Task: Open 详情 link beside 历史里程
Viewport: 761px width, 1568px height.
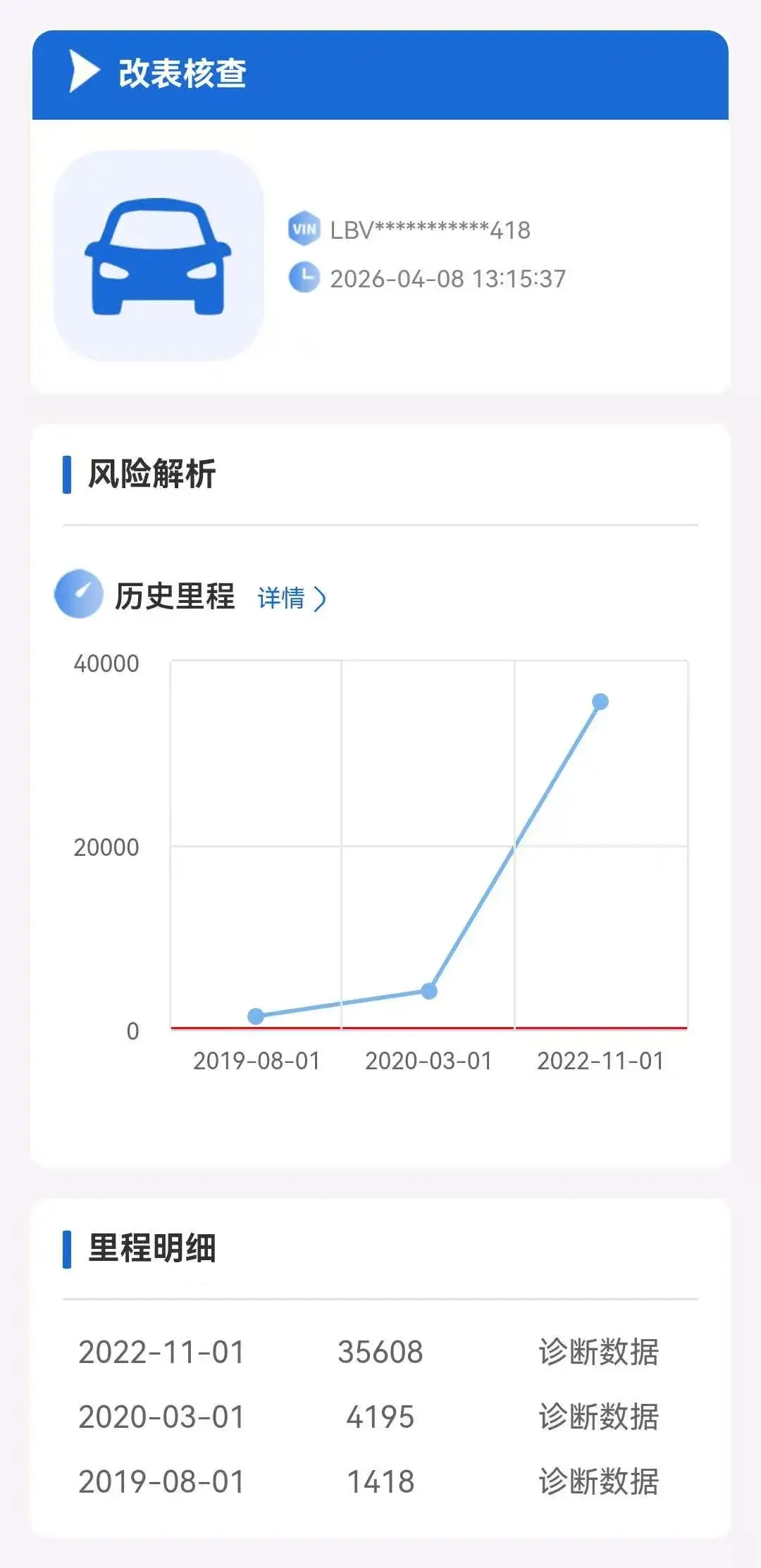Action: point(291,598)
